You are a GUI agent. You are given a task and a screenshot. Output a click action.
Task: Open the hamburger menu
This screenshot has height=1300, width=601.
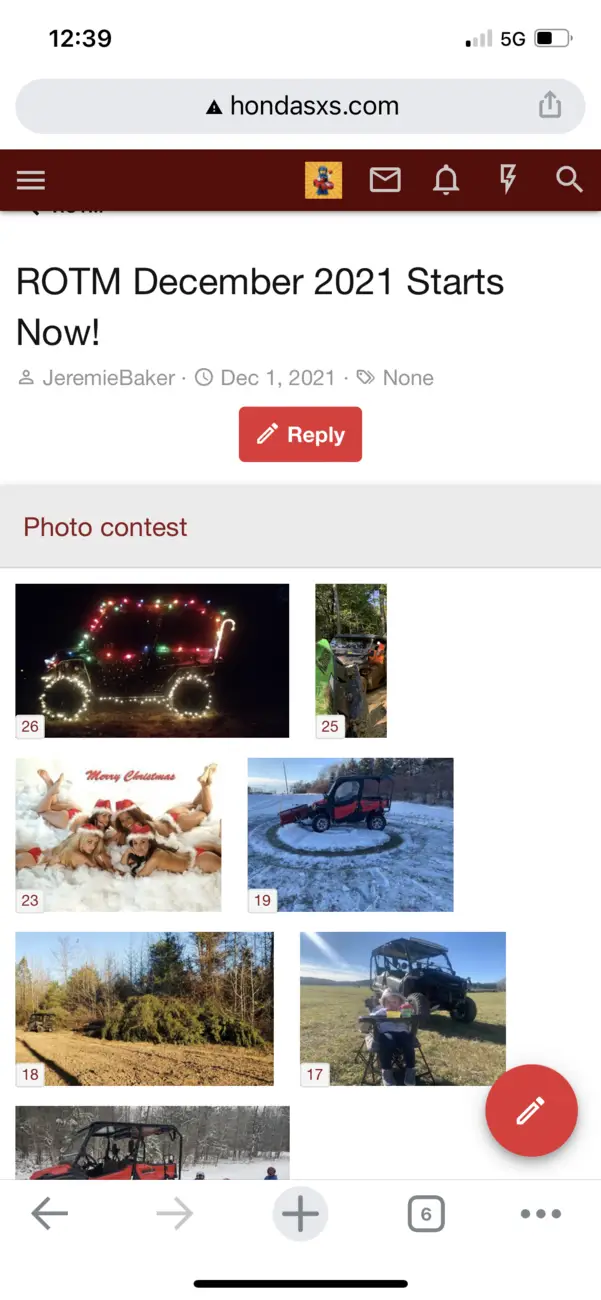(x=31, y=180)
